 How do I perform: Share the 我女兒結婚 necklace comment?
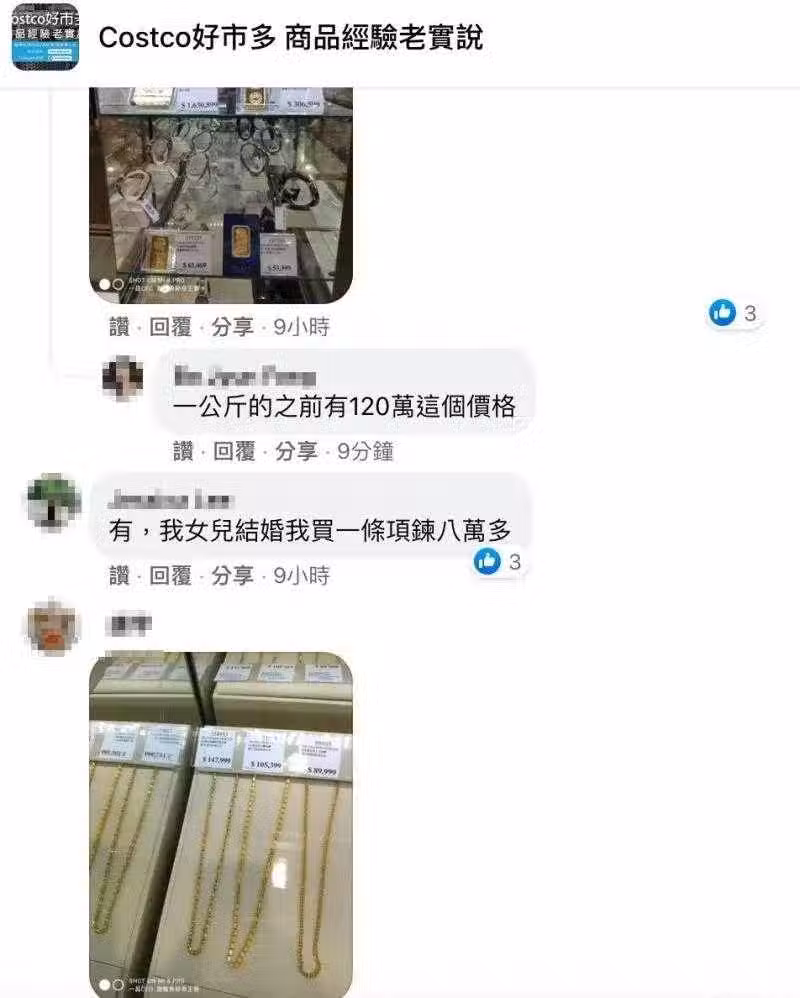click(232, 575)
